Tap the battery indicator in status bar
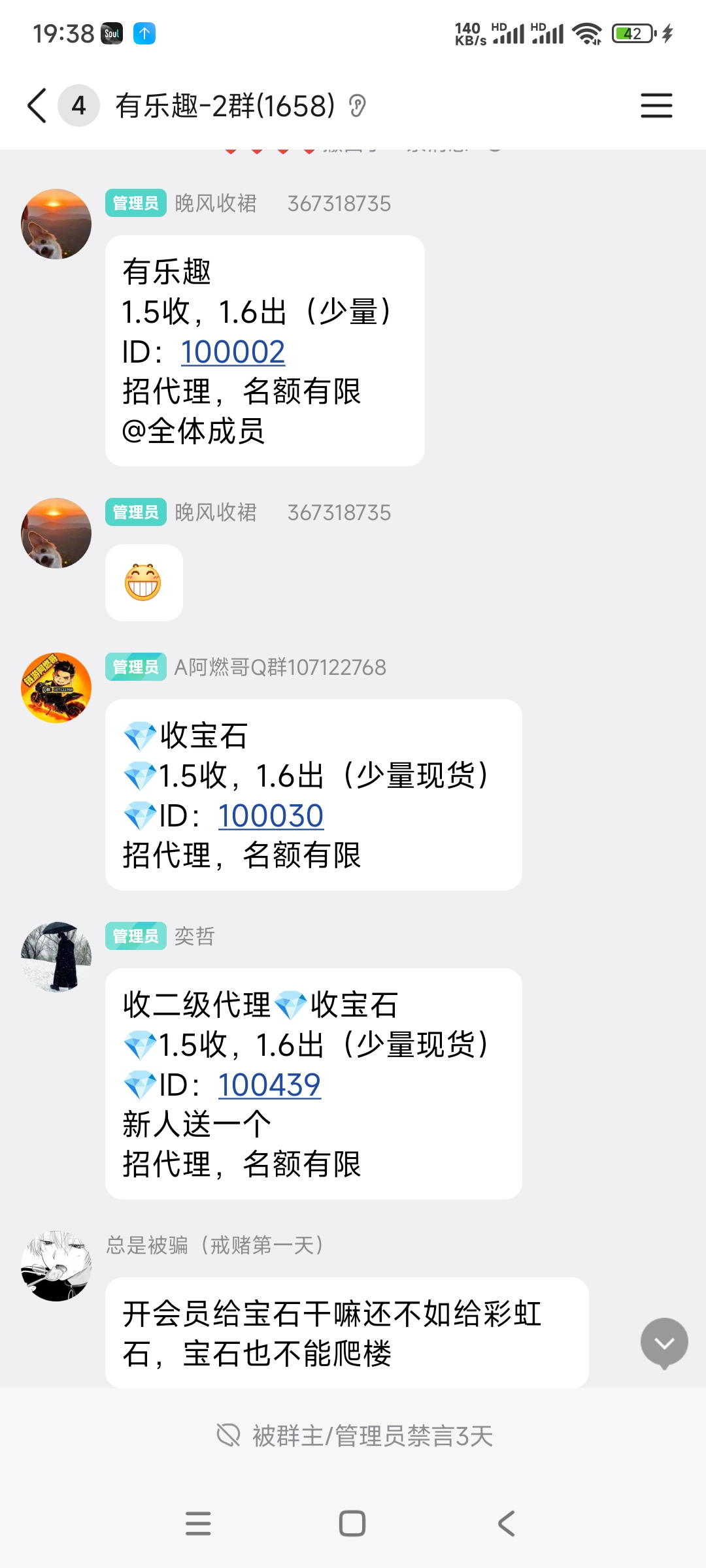Image resolution: width=706 pixels, height=1568 pixels. click(629, 33)
